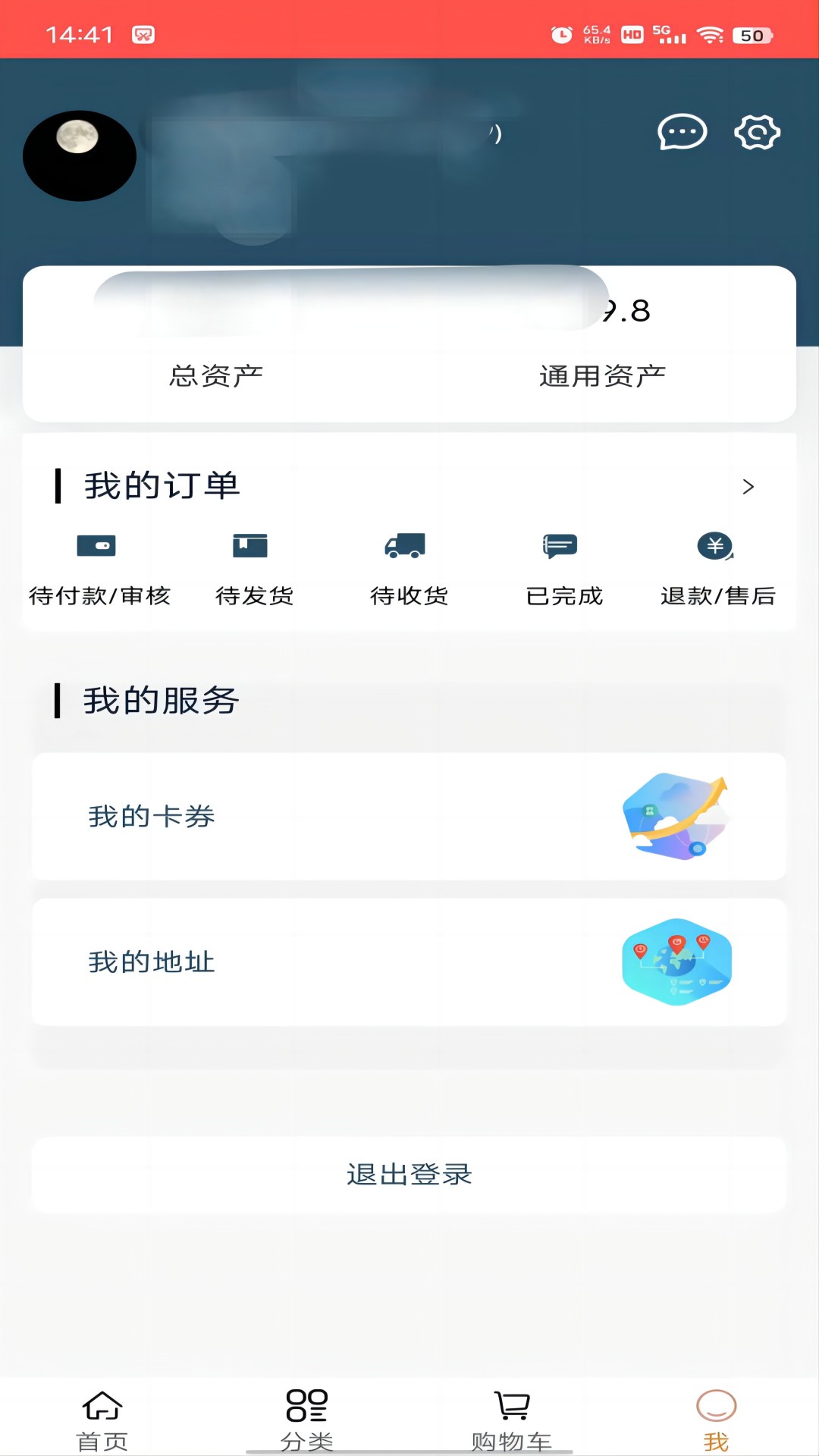View 总资产 total assets

tap(216, 375)
